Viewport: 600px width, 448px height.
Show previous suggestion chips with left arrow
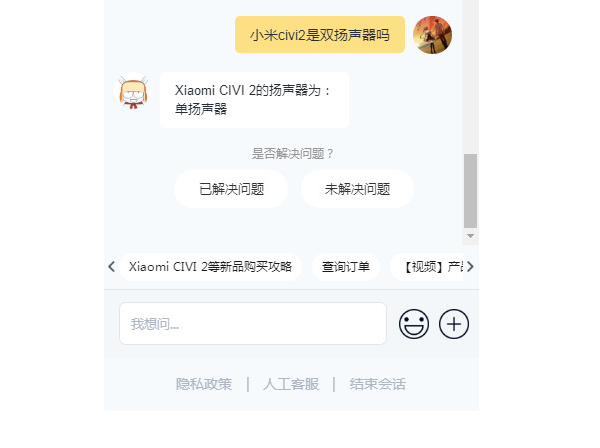click(111, 267)
